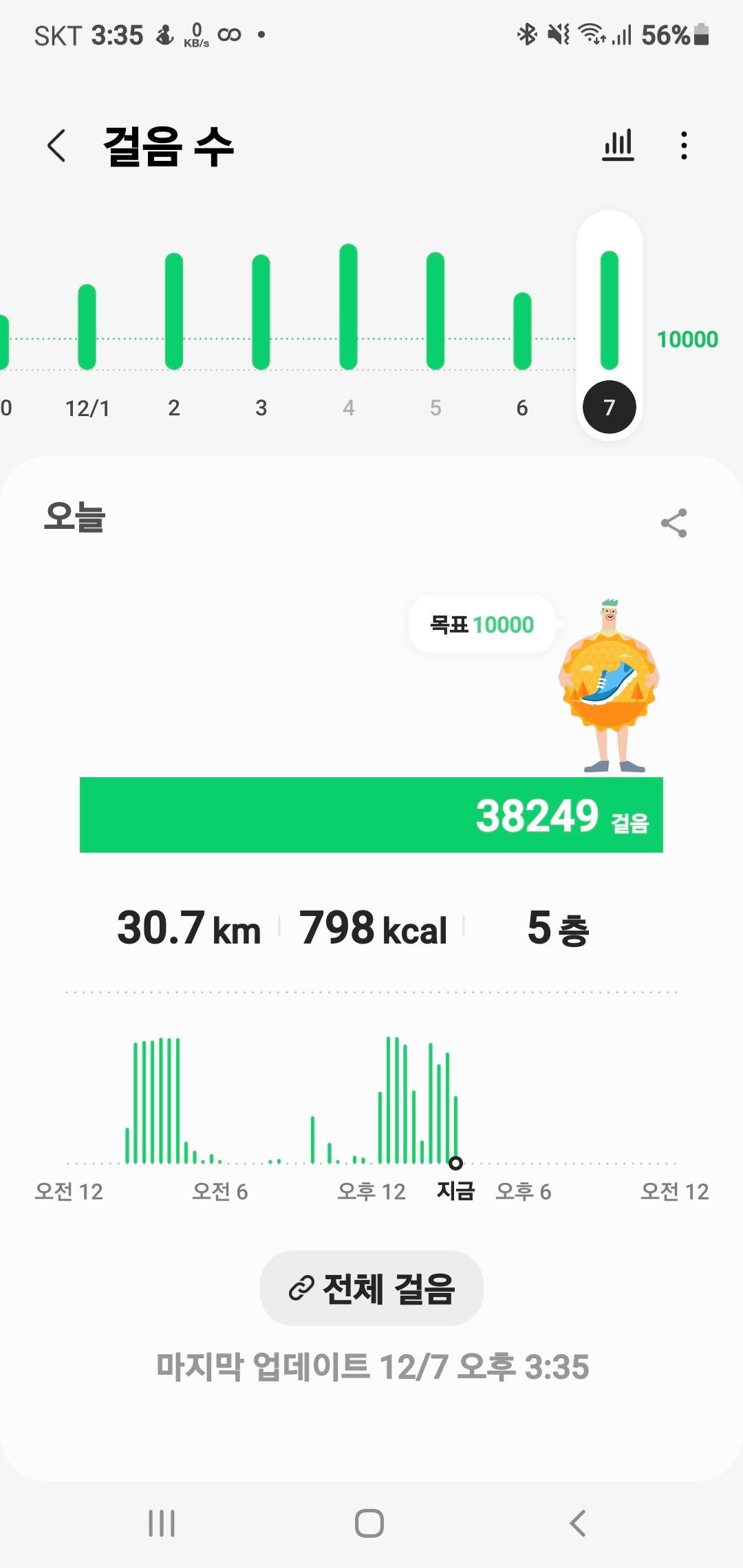
Task: Open the three-dot overflow menu
Action: [683, 146]
